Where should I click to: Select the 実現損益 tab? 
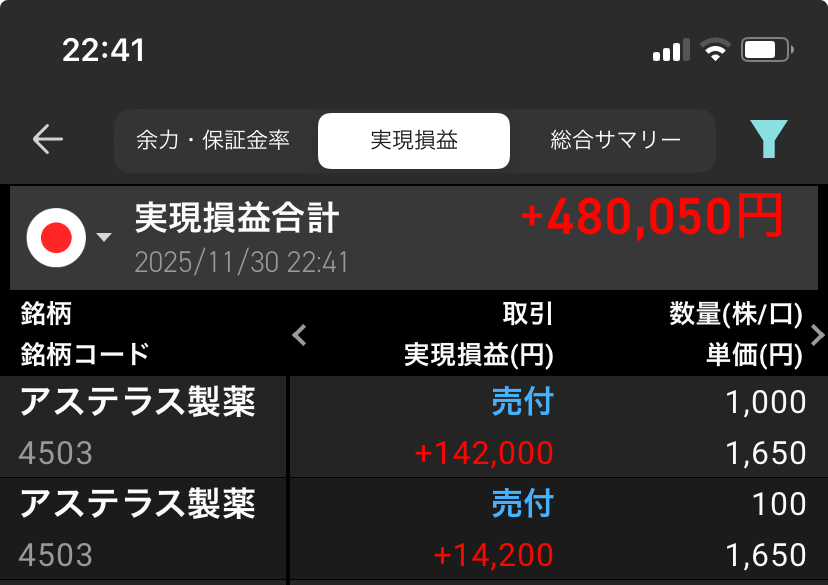(x=413, y=141)
